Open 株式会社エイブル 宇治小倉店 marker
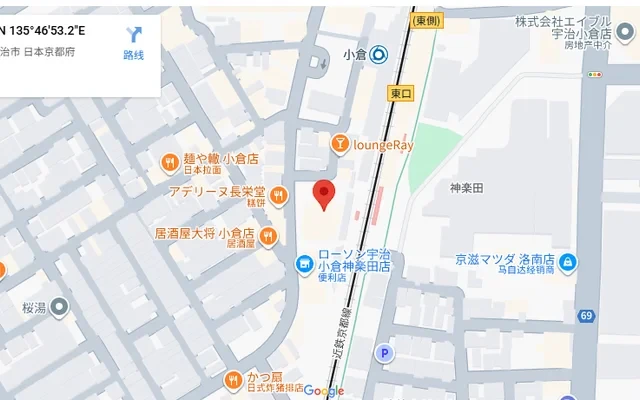Viewport: 640px width, 400px height. click(x=595, y=74)
